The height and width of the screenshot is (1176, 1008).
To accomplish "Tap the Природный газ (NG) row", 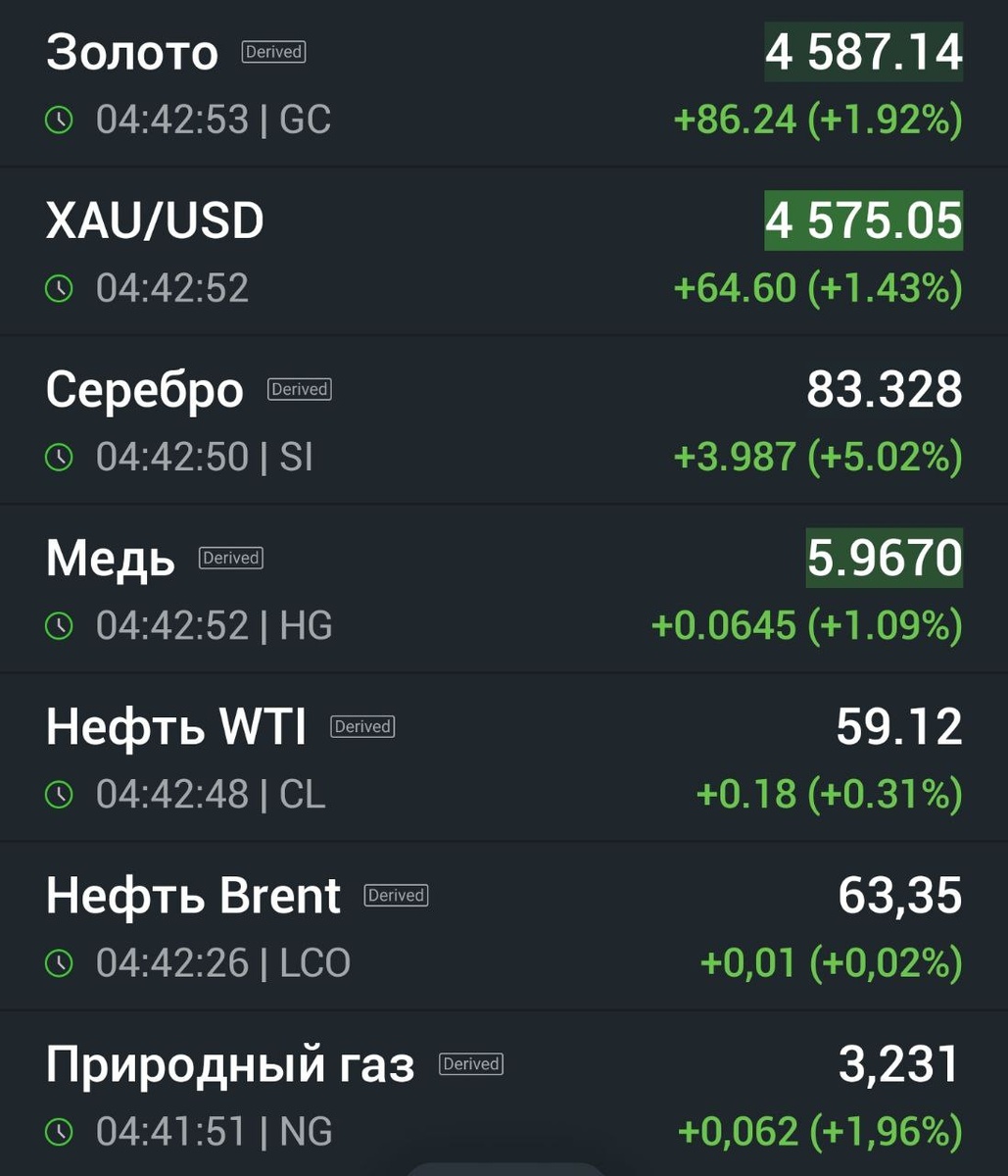I will tap(230, 1064).
